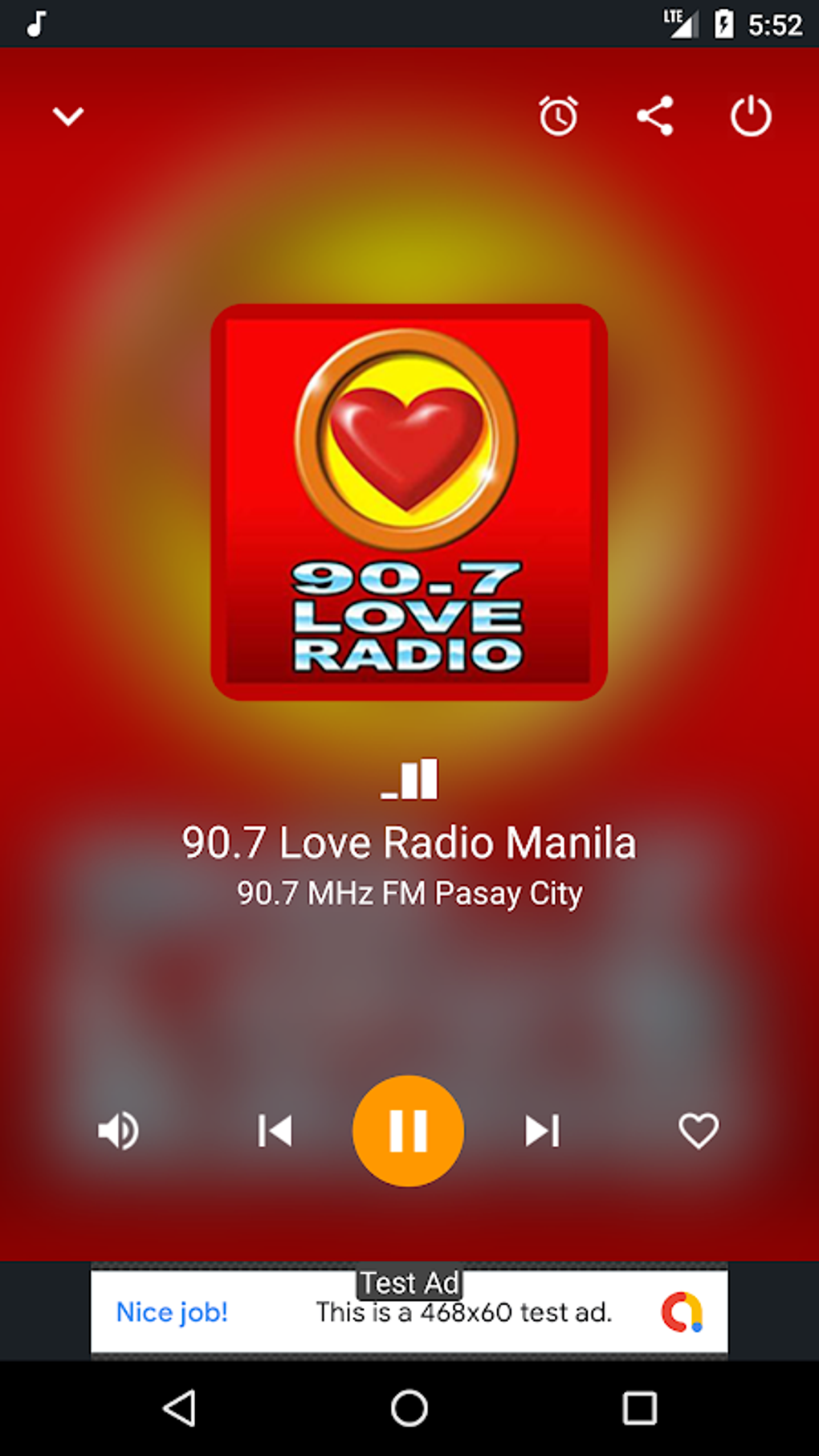Open the sleep timer alarm

pyautogui.click(x=558, y=116)
